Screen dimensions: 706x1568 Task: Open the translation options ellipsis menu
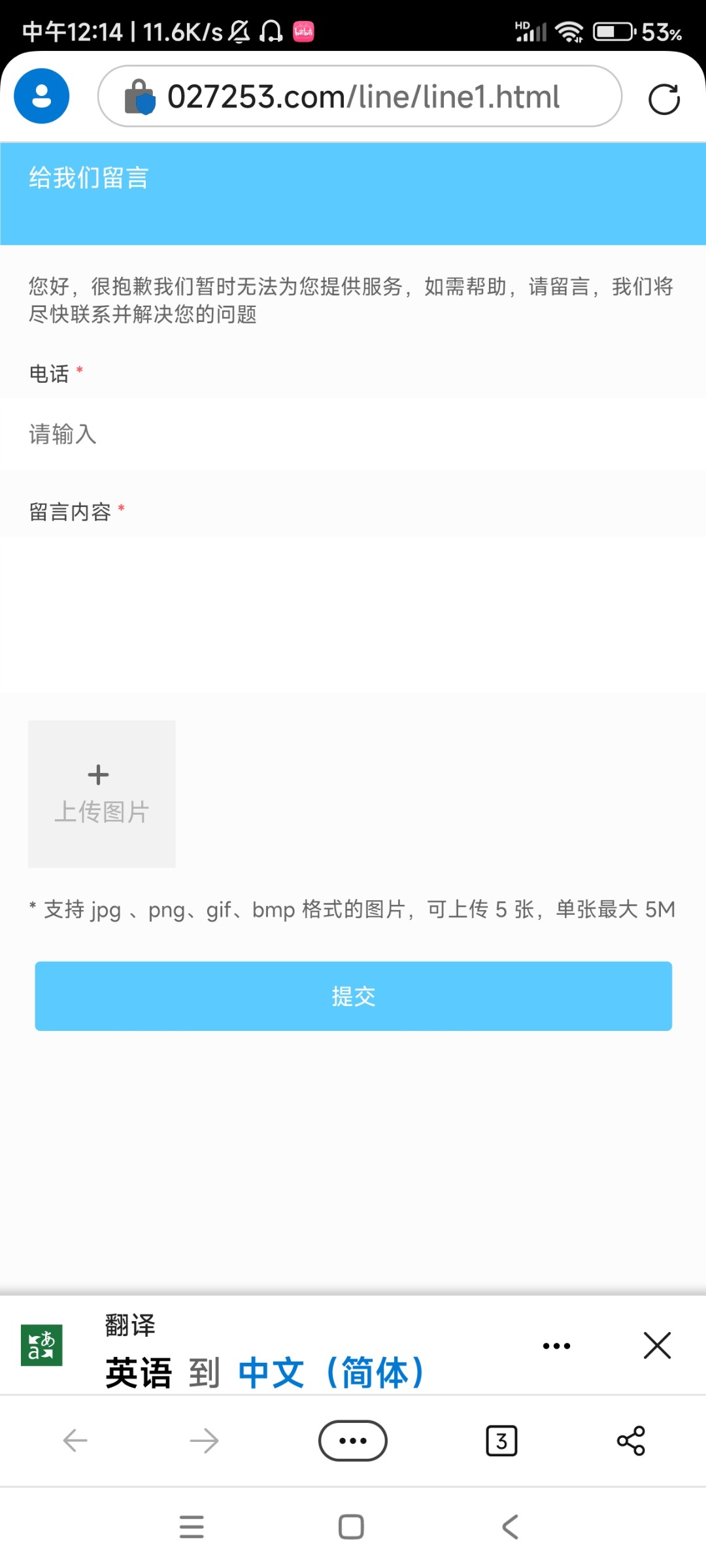tap(556, 1346)
